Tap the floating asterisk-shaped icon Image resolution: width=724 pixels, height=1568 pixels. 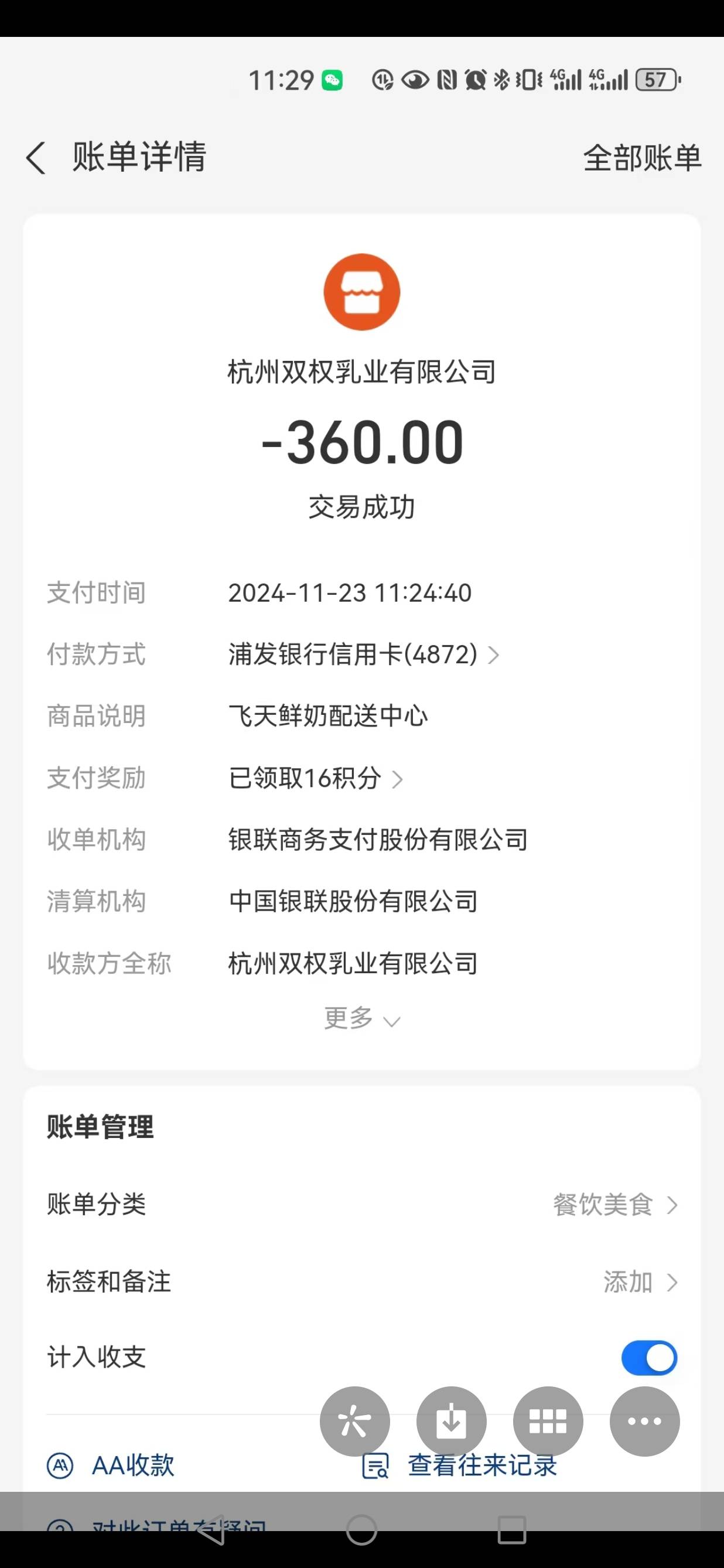coord(355,1422)
